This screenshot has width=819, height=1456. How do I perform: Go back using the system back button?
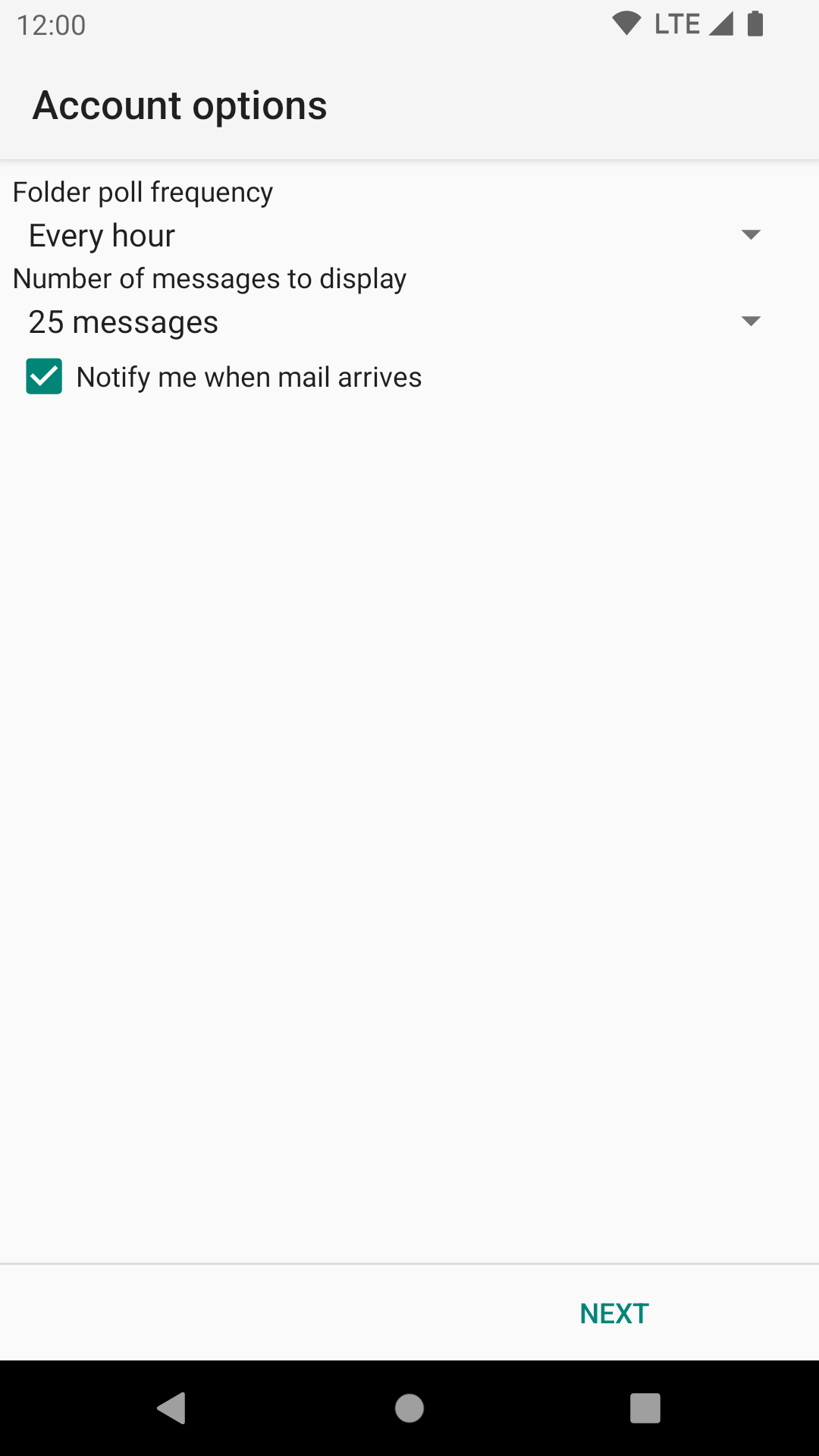coord(172,1408)
